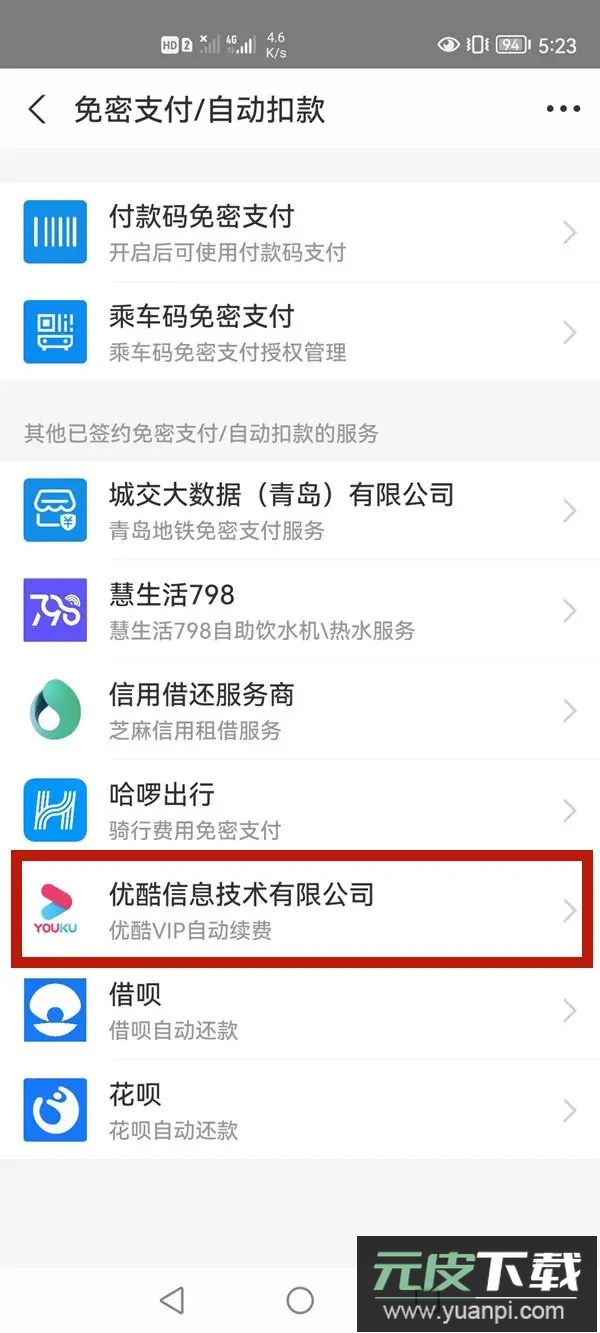Open 慧生活798 auto-deduction service
Image resolution: width=600 pixels, height=1333 pixels.
(300, 610)
